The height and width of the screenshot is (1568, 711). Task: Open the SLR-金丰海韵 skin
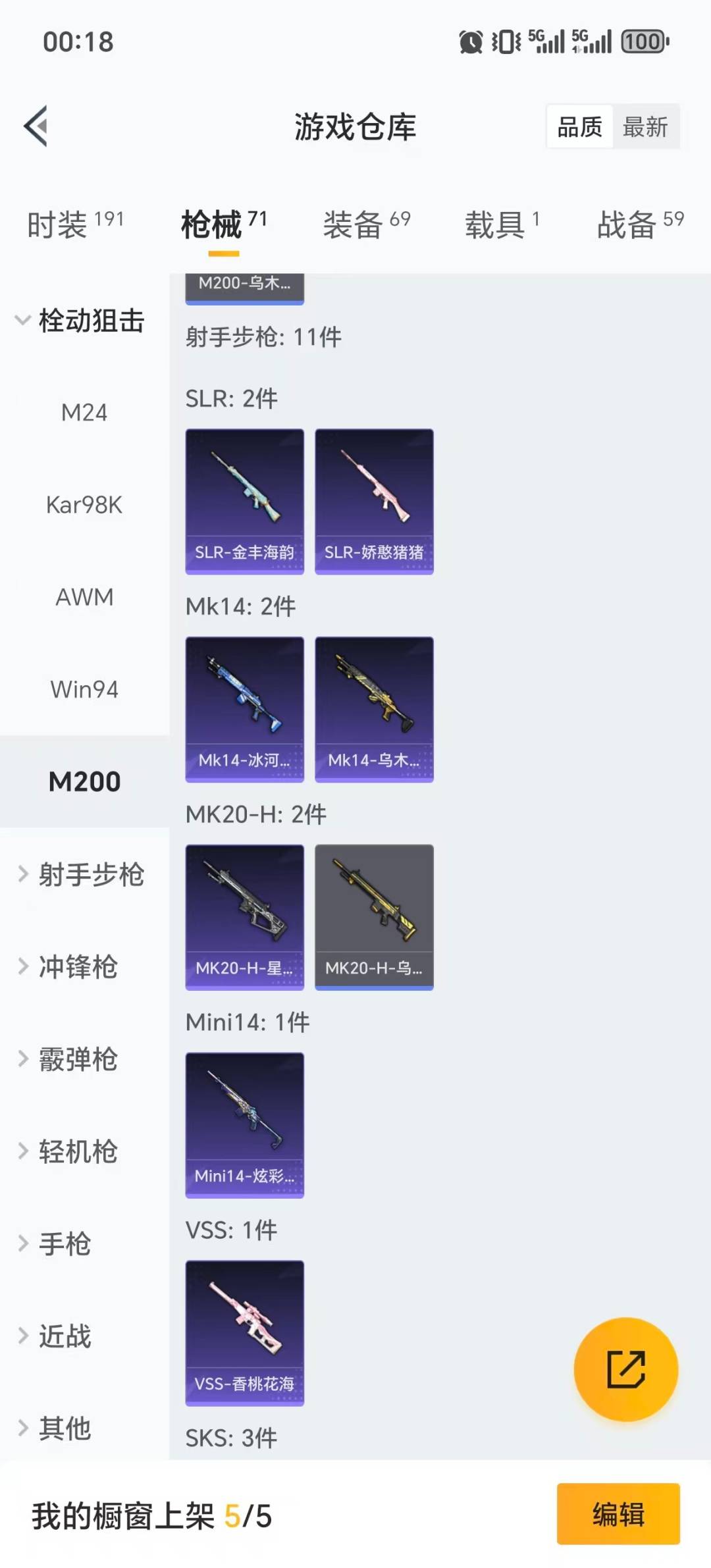[244, 502]
